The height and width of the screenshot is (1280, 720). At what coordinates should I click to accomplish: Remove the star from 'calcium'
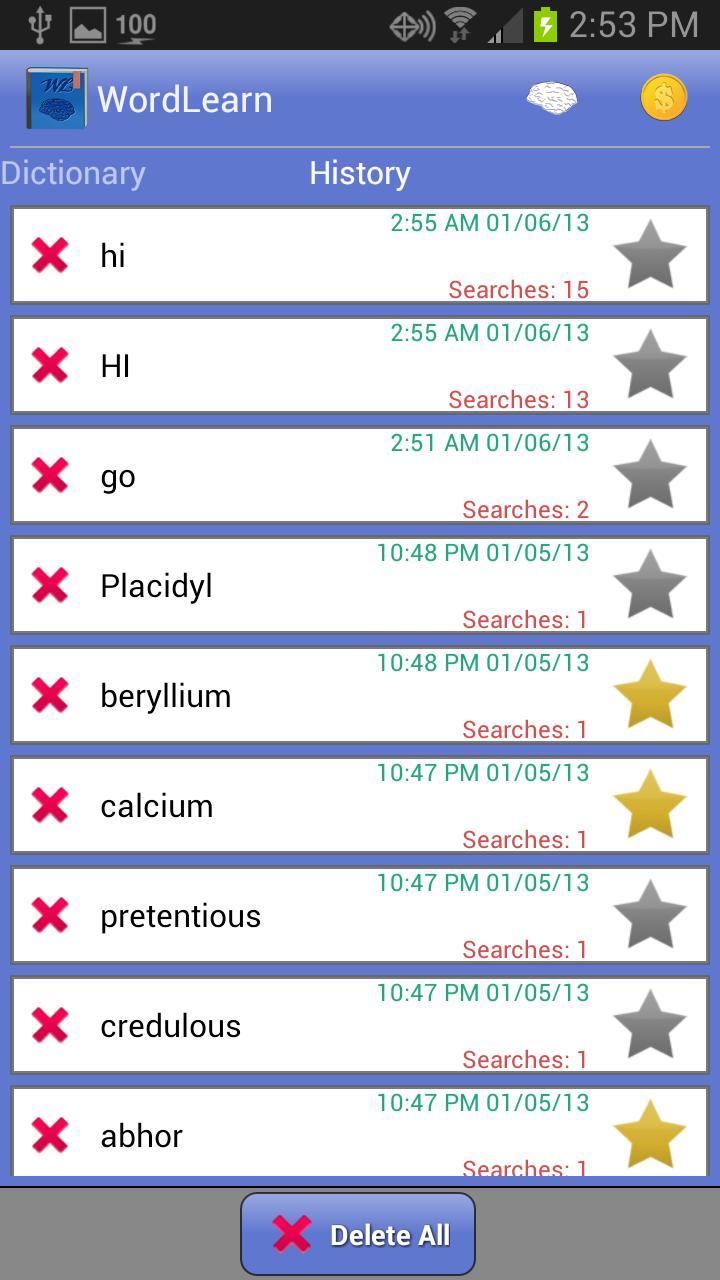tap(650, 805)
